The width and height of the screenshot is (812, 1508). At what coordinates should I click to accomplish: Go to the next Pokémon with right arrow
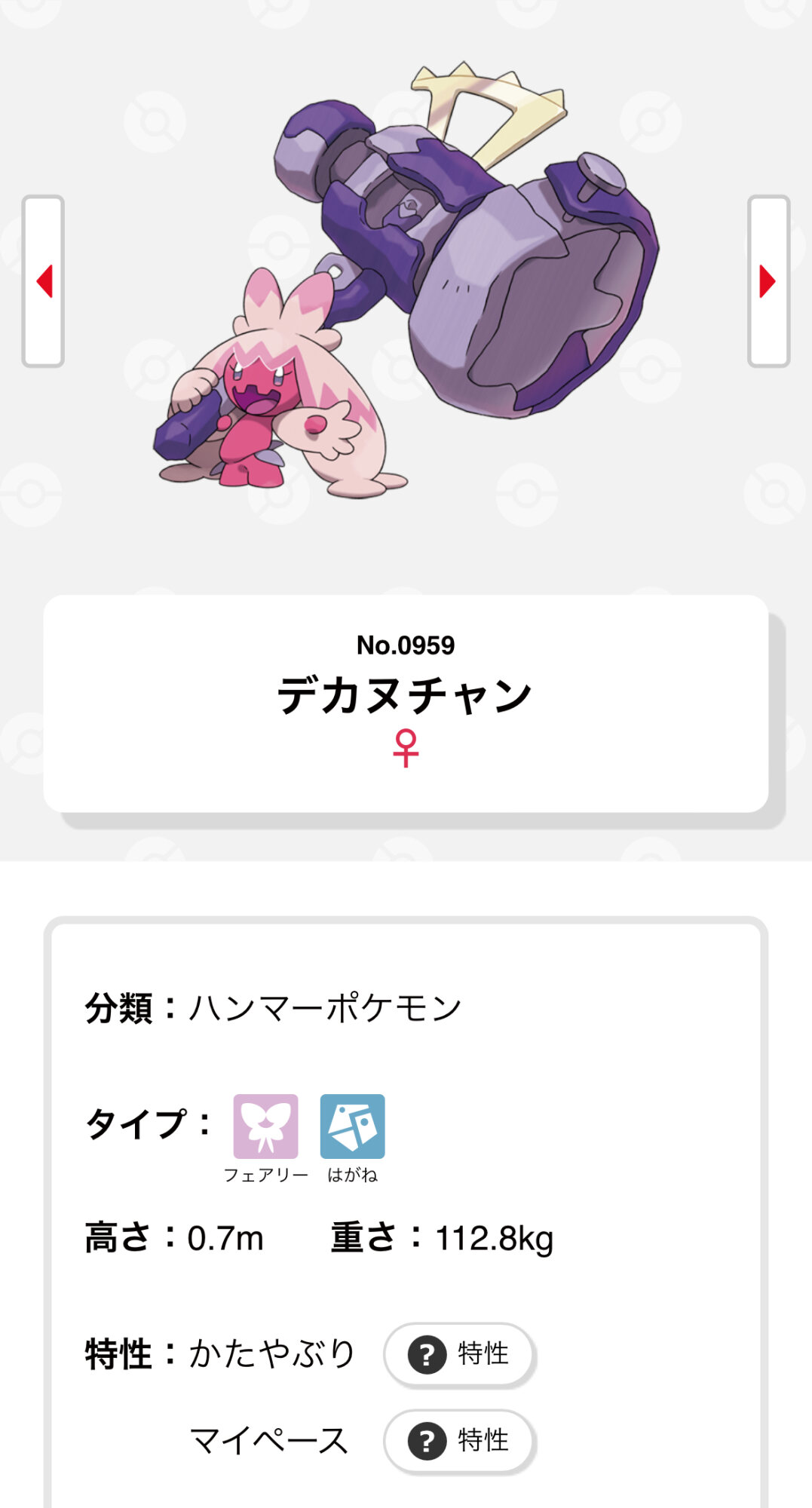768,281
